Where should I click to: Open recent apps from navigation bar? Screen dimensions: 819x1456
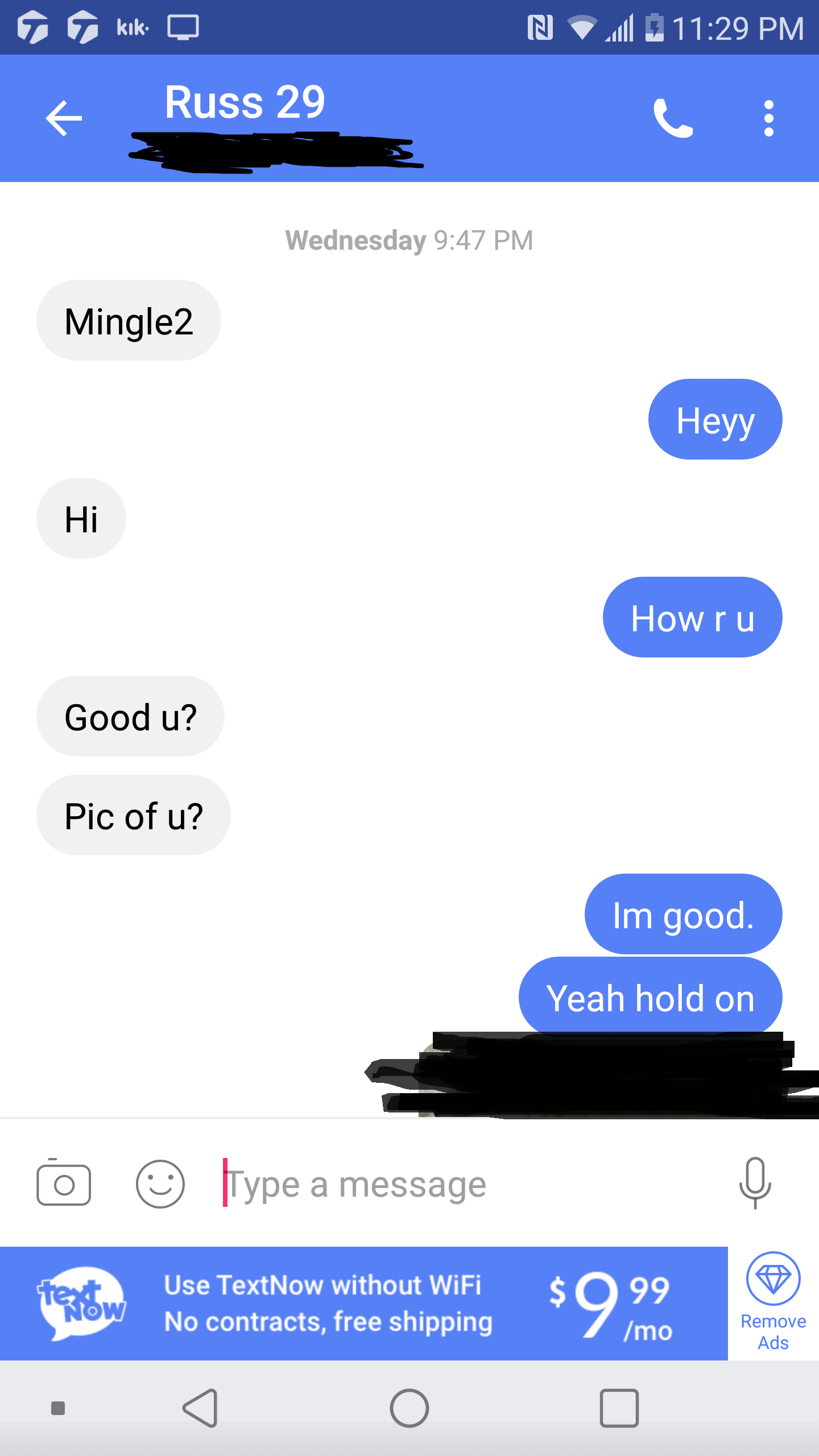pos(619,1408)
